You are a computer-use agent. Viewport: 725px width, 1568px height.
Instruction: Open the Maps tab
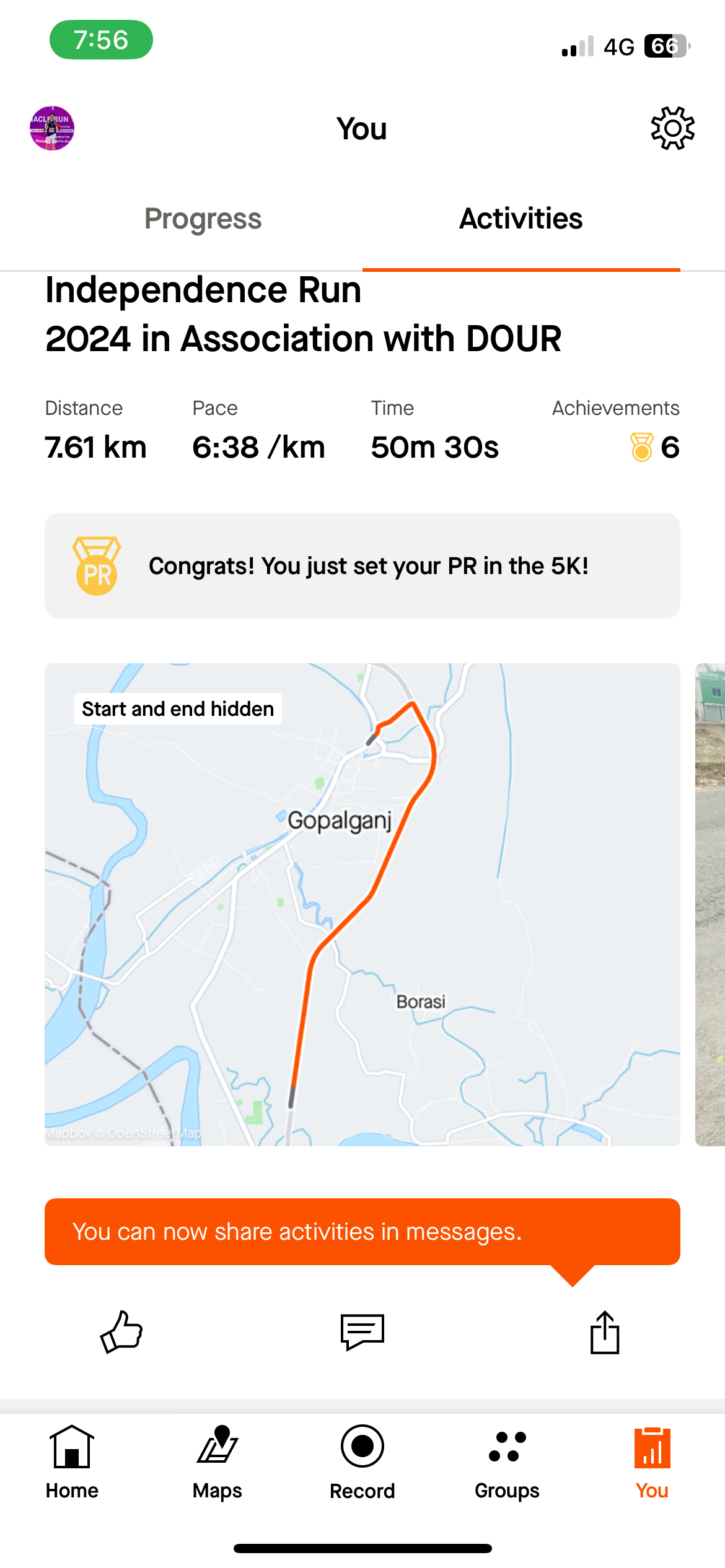pos(217,1463)
